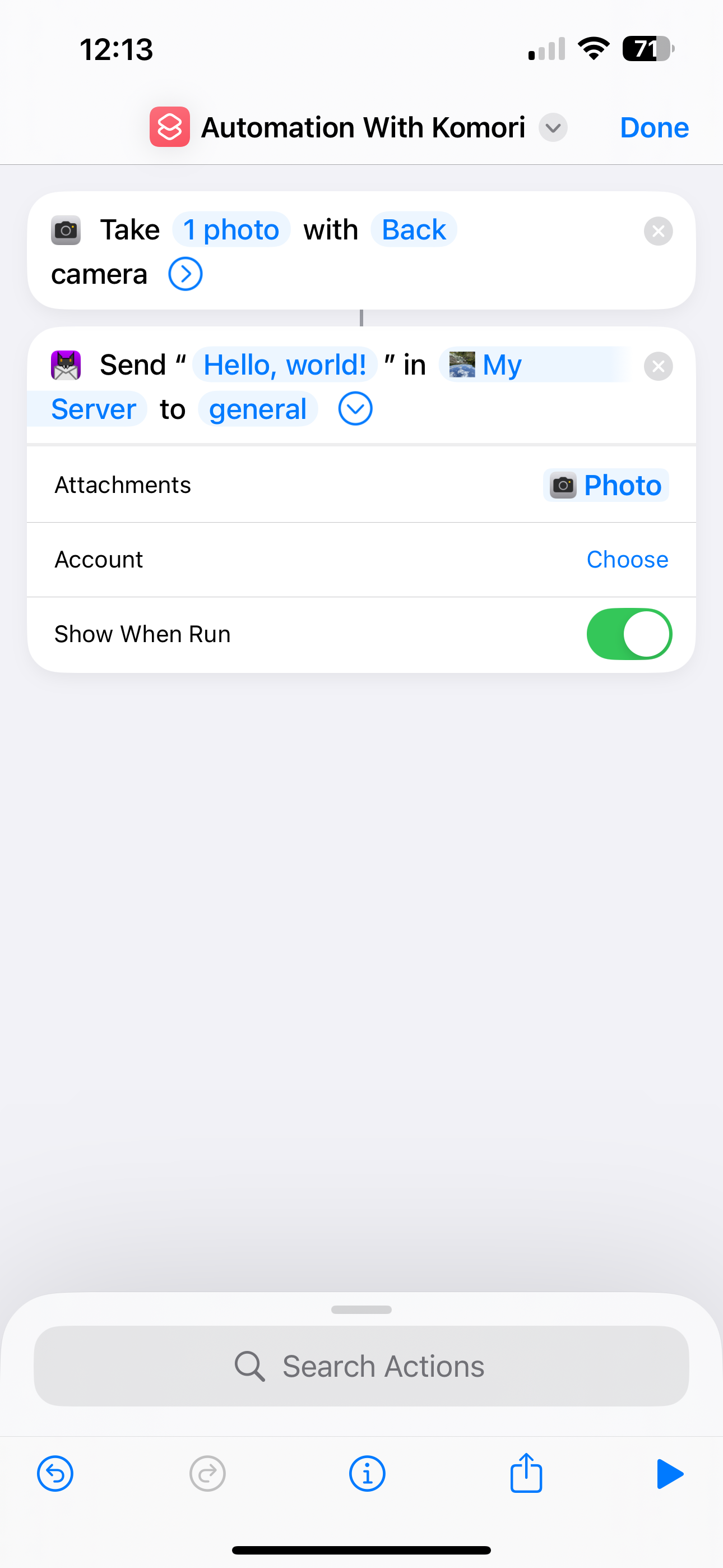Share this shortcut
This screenshot has width=723, height=1568.
(x=526, y=1474)
